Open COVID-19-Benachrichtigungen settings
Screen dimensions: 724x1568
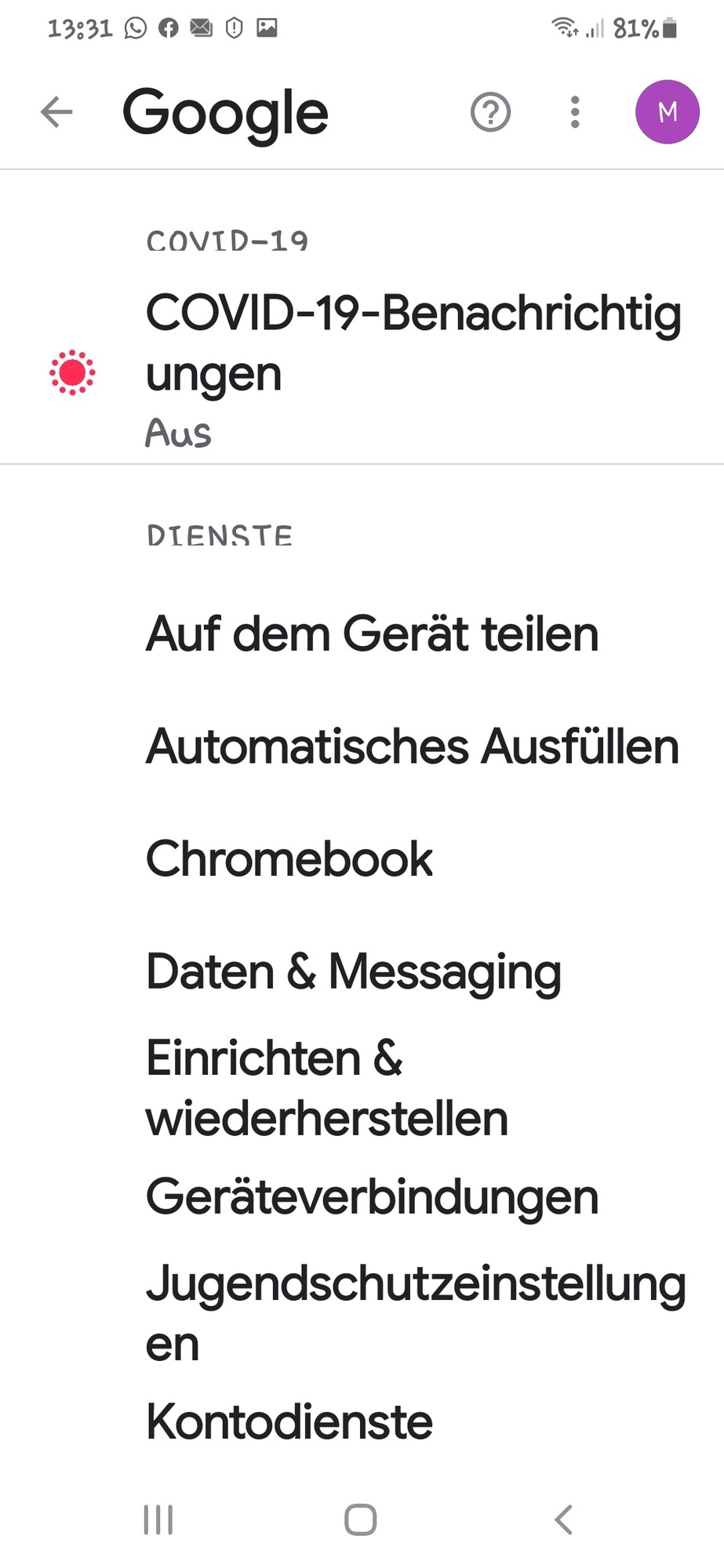pos(413,343)
